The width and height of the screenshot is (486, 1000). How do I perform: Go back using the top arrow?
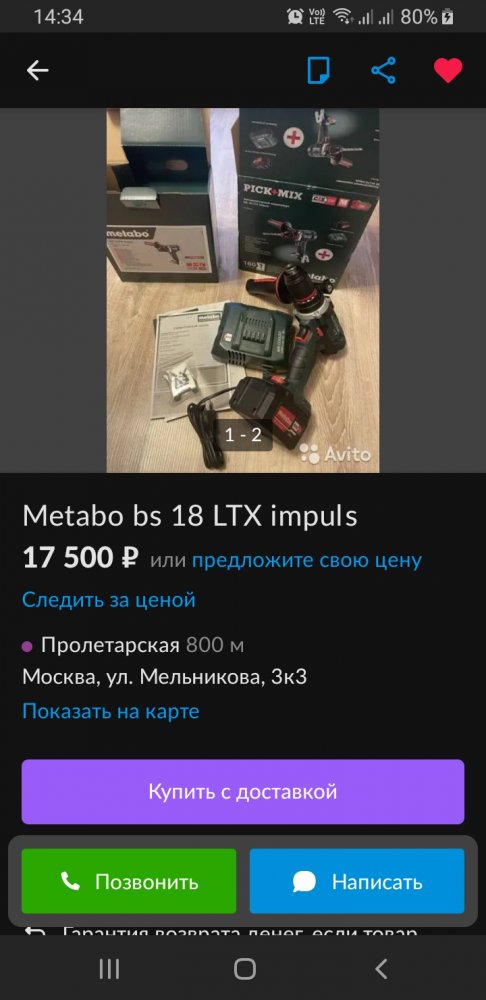37,71
